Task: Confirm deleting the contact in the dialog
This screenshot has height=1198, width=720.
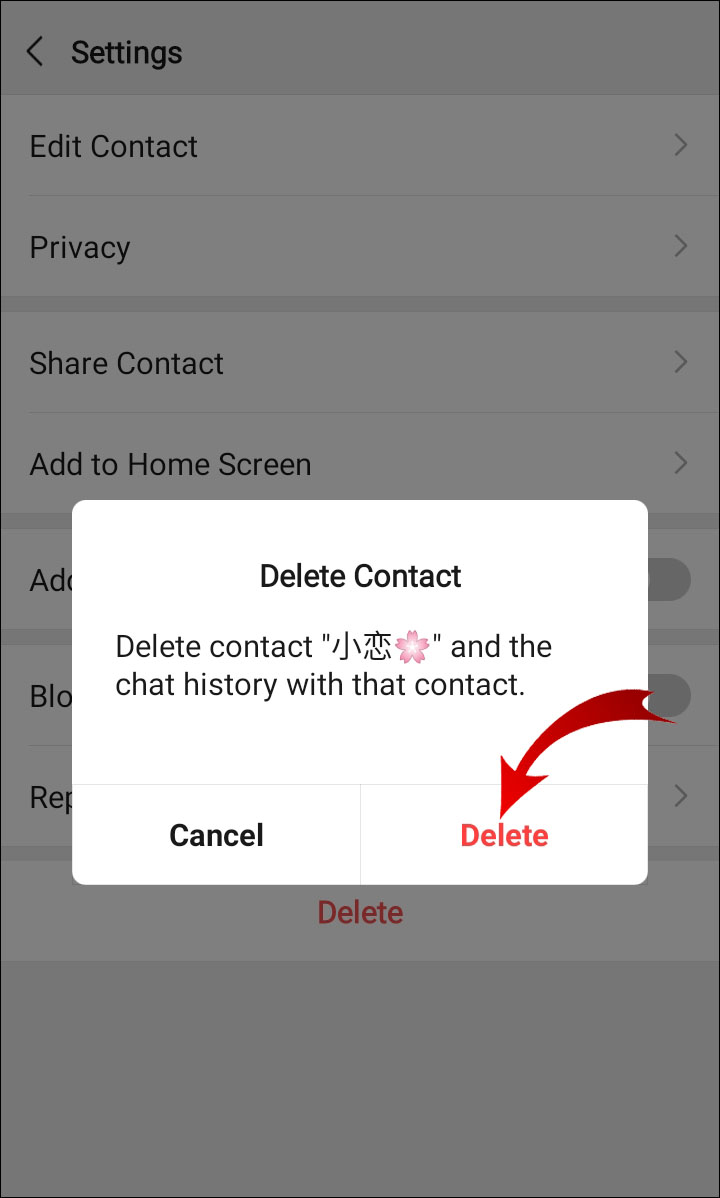Action: (x=504, y=835)
